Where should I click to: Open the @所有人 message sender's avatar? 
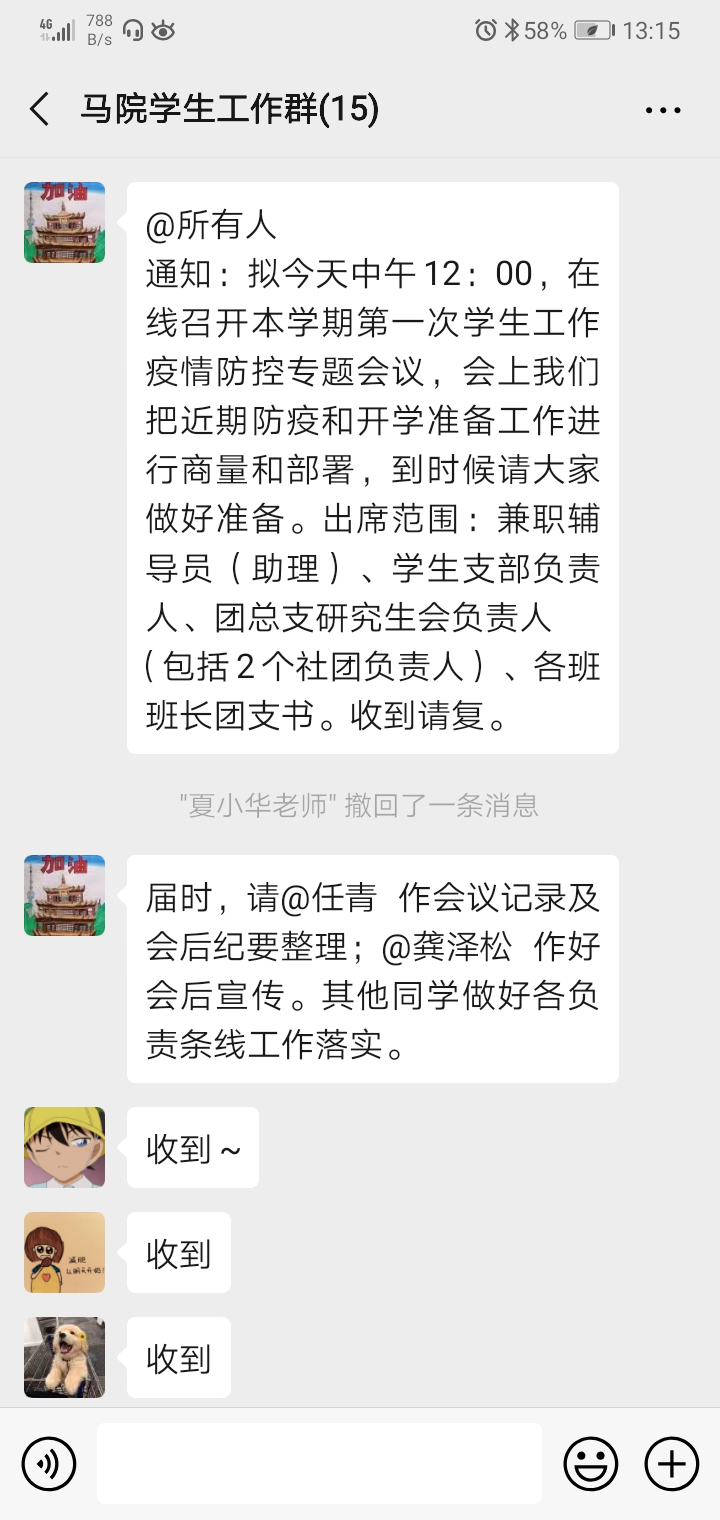click(x=64, y=222)
